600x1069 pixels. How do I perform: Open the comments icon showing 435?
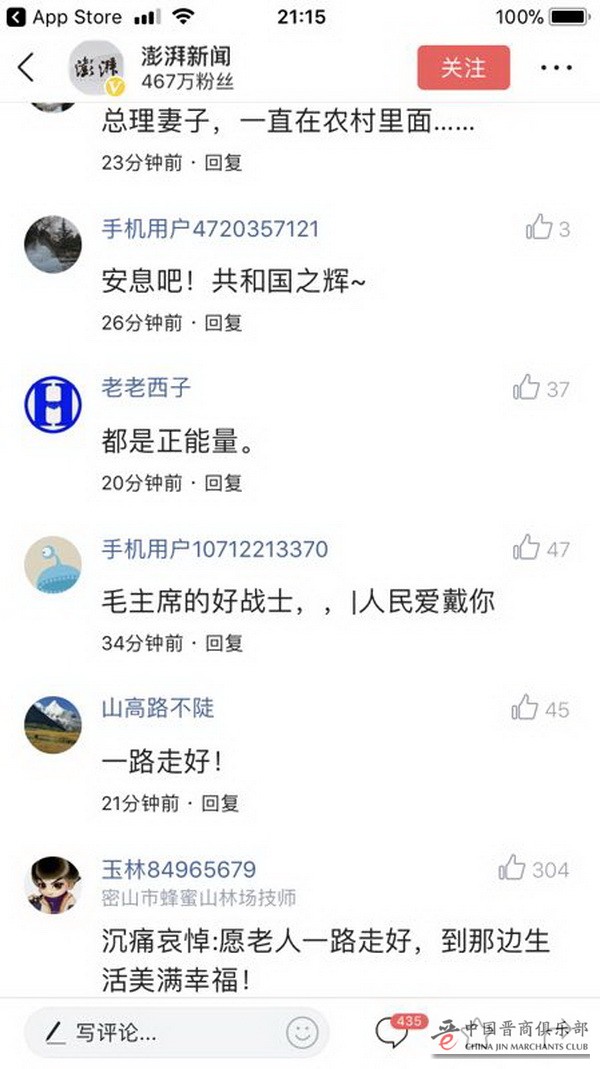click(x=393, y=1032)
